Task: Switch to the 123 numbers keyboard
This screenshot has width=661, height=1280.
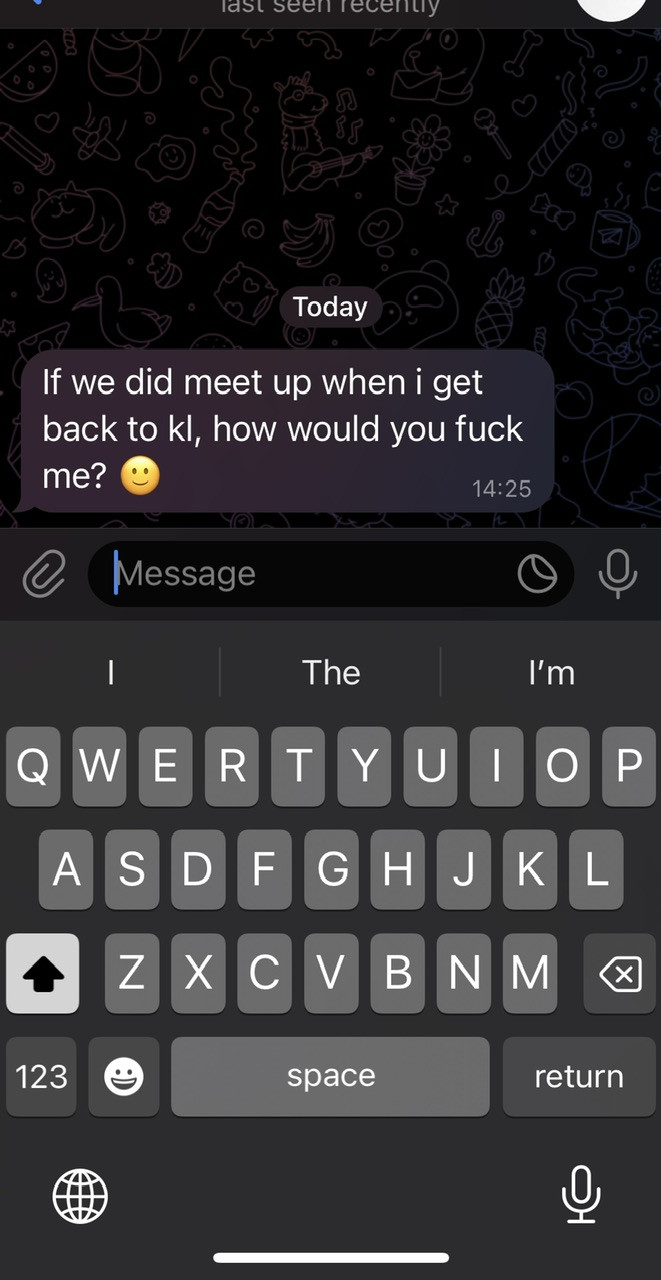Action: click(x=42, y=1077)
